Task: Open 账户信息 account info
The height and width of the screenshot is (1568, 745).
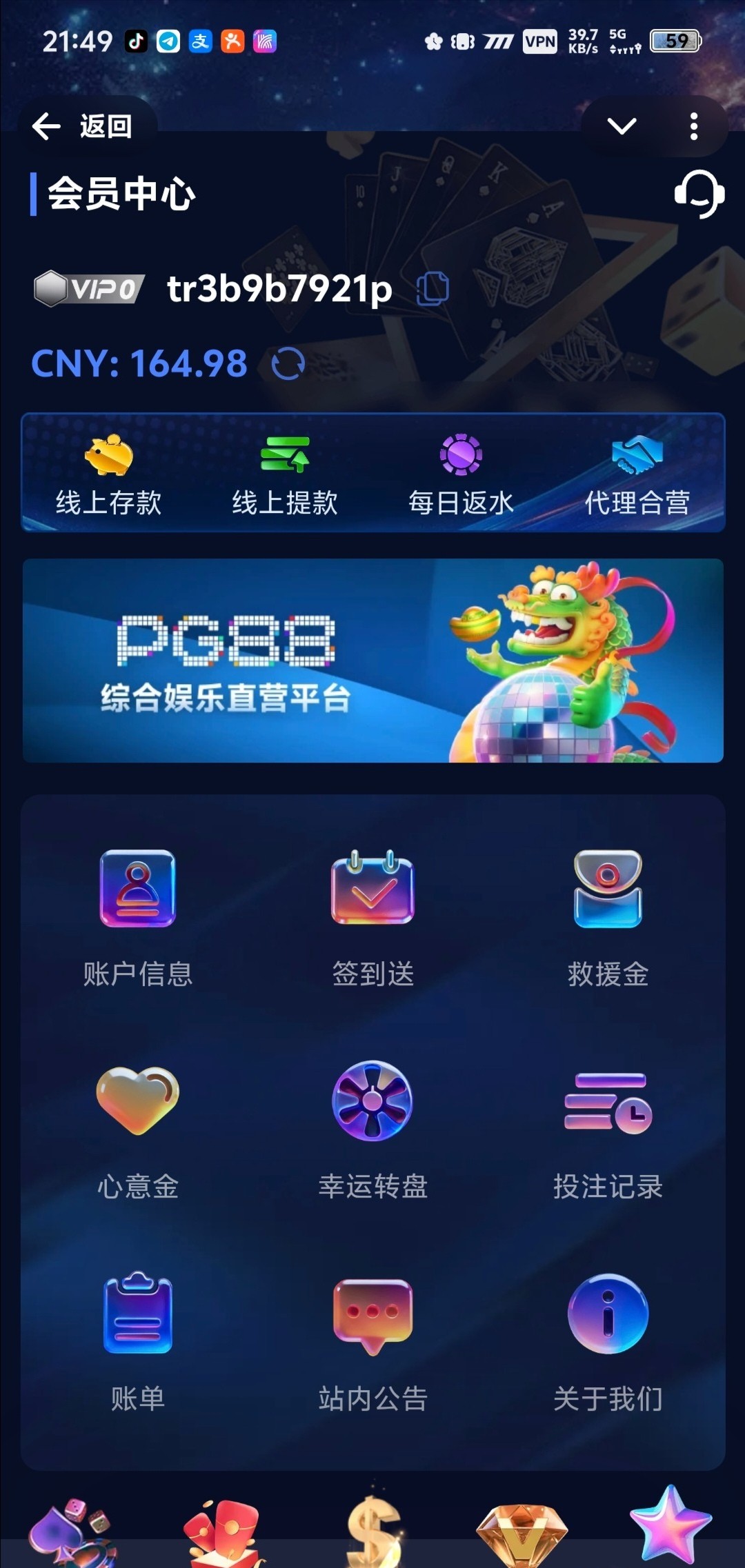Action: click(x=138, y=917)
